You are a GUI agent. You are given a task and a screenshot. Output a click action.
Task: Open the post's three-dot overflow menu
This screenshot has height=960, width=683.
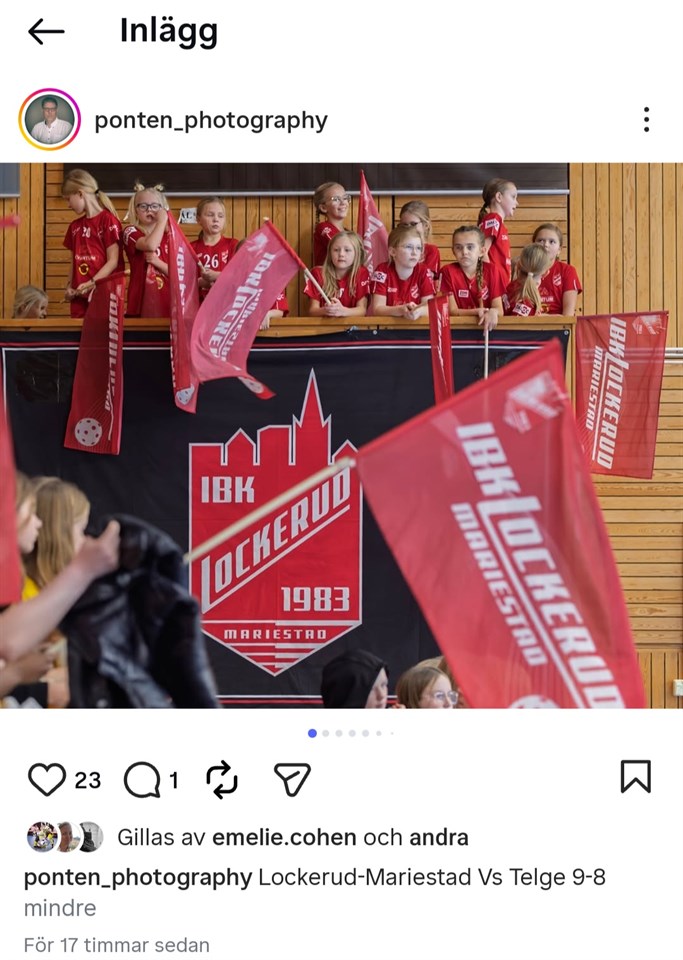[646, 120]
